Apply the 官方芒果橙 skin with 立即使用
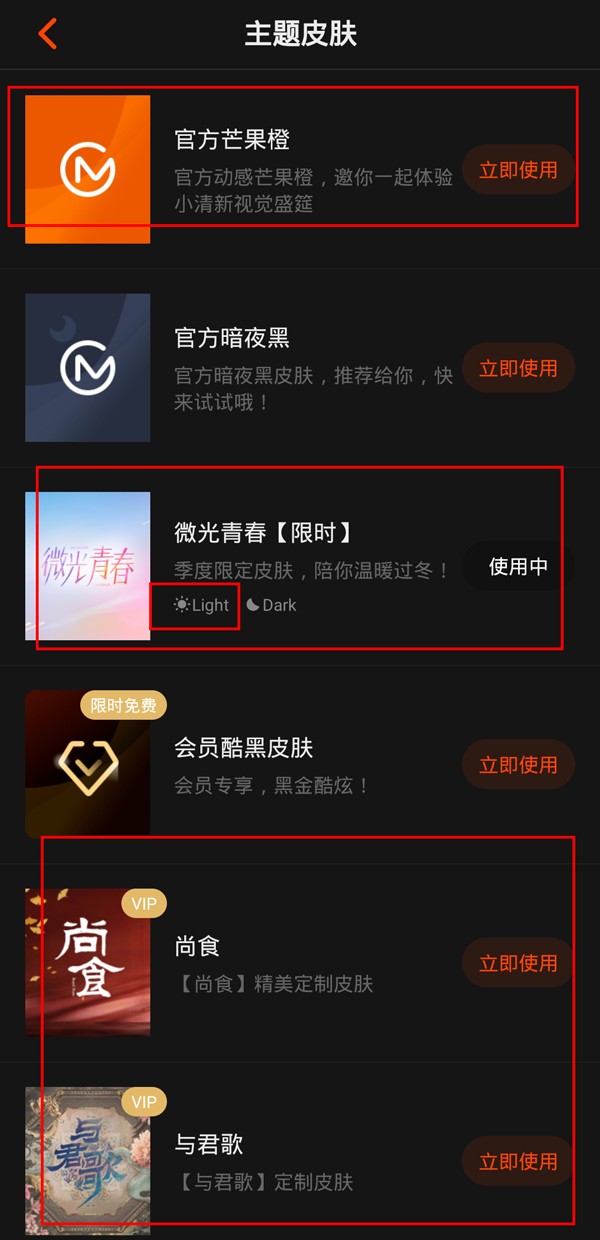 tap(518, 170)
